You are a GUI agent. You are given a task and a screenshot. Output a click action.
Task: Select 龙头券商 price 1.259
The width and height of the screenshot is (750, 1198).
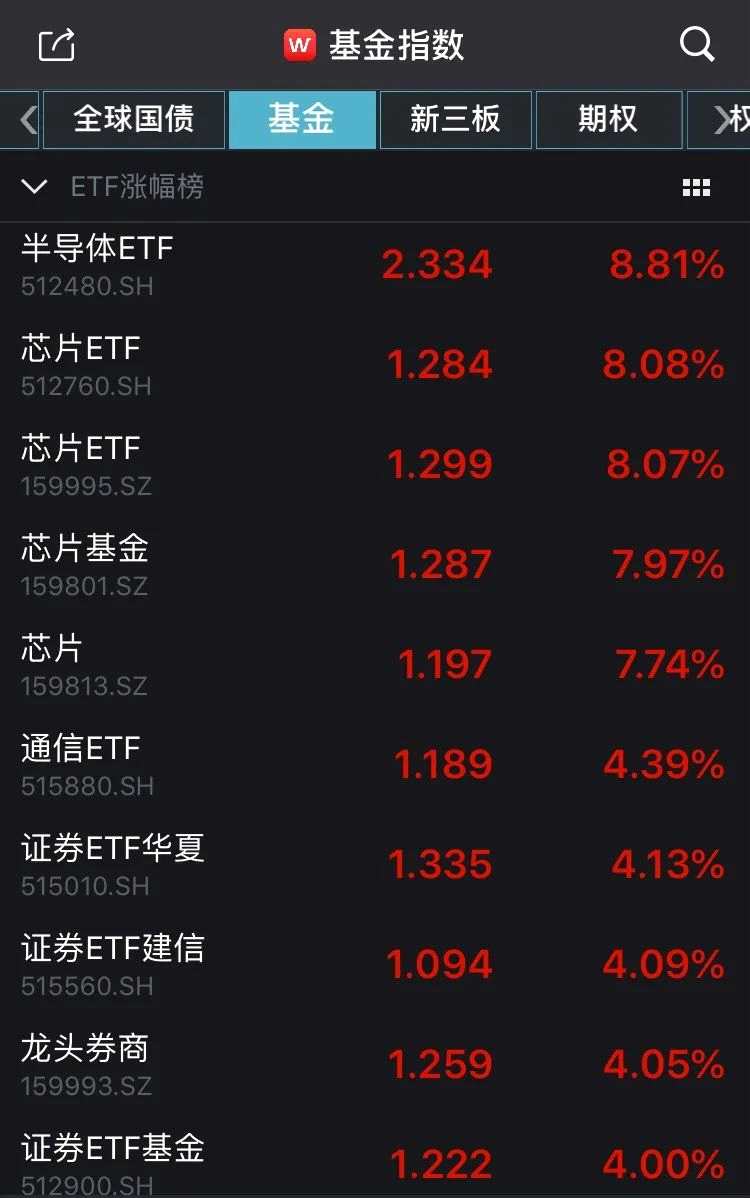pos(442,1063)
